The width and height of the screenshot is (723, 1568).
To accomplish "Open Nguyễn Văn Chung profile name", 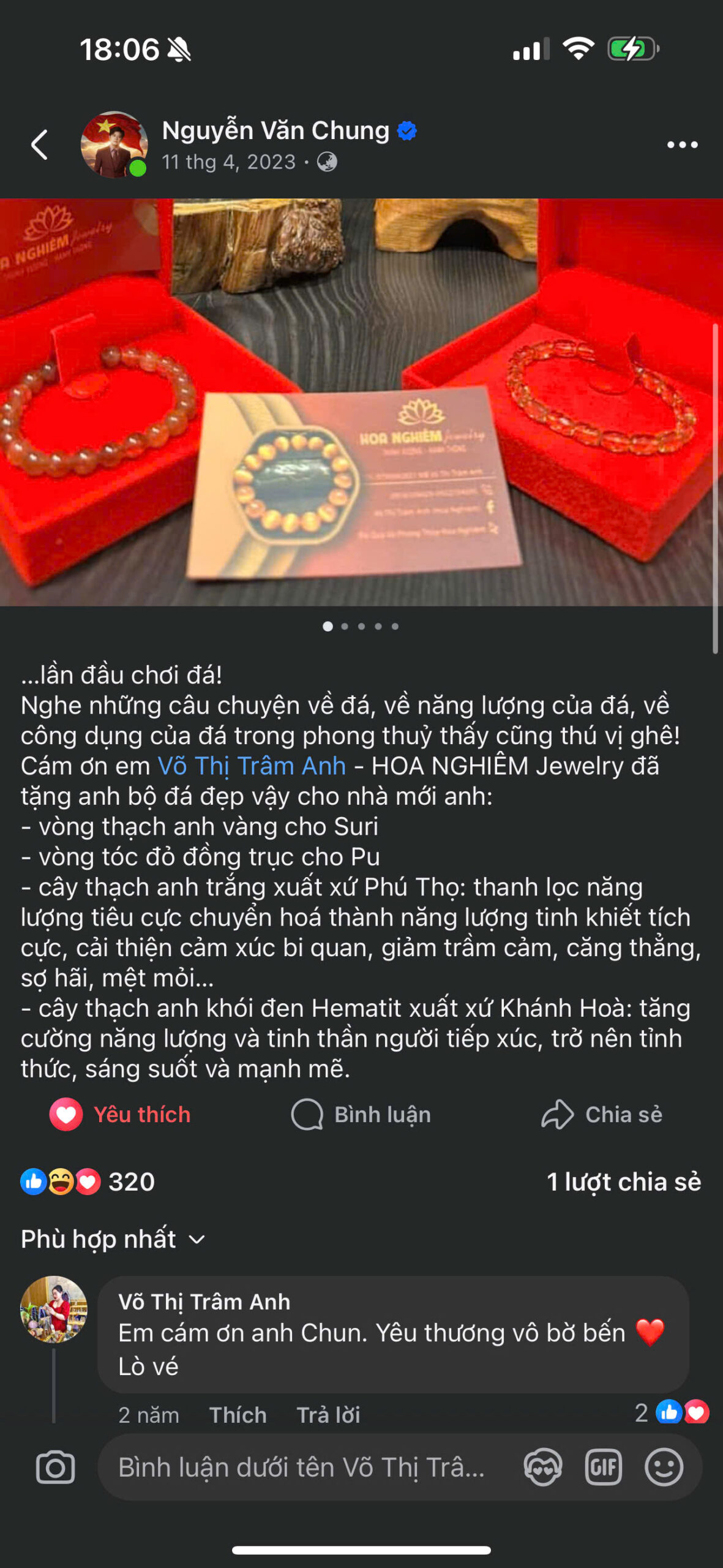I will (x=275, y=130).
